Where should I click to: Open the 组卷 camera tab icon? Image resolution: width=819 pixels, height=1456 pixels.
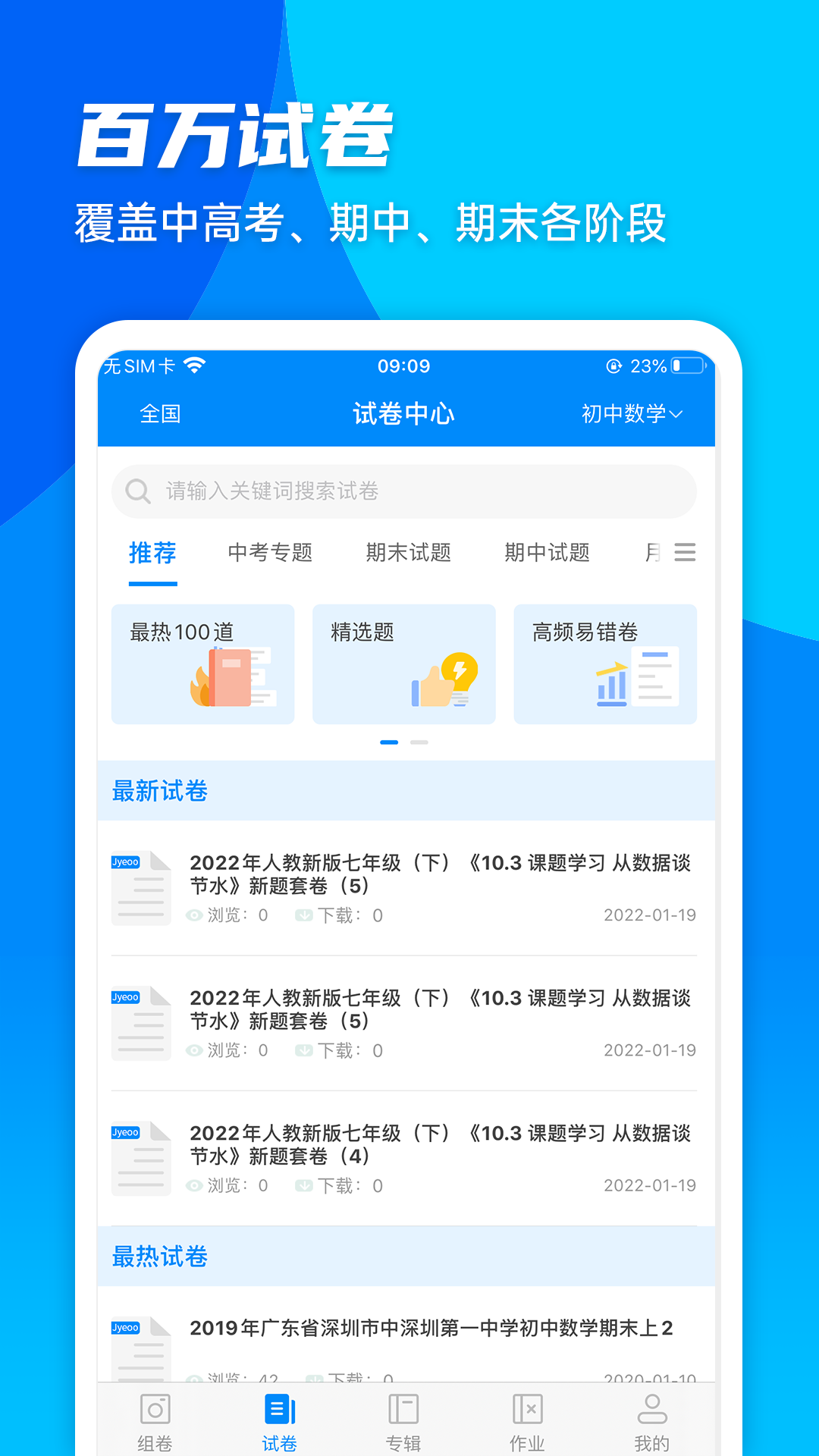(154, 1410)
